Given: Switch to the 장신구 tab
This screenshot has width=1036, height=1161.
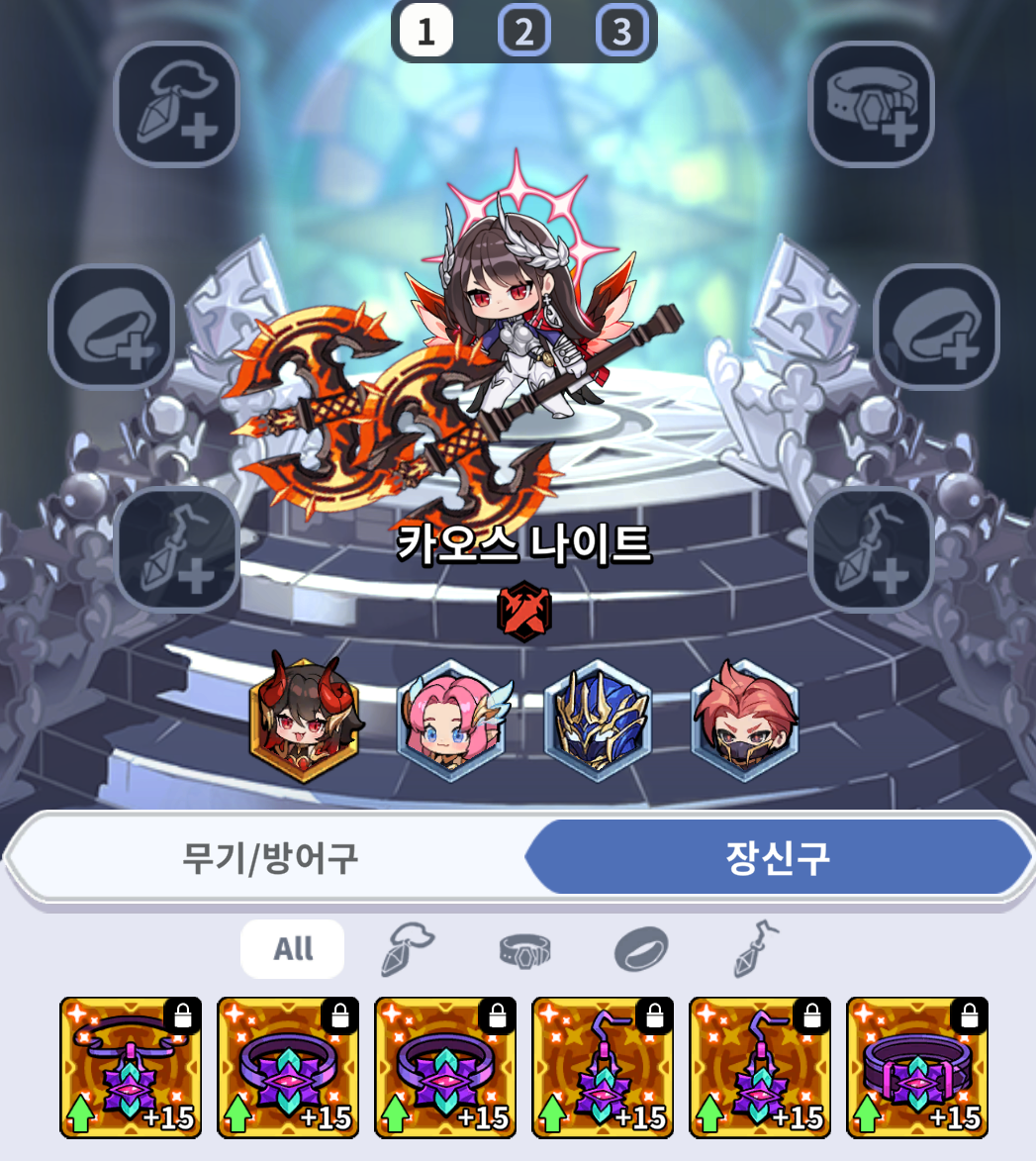Looking at the screenshot, I should pyautogui.click(x=777, y=857).
